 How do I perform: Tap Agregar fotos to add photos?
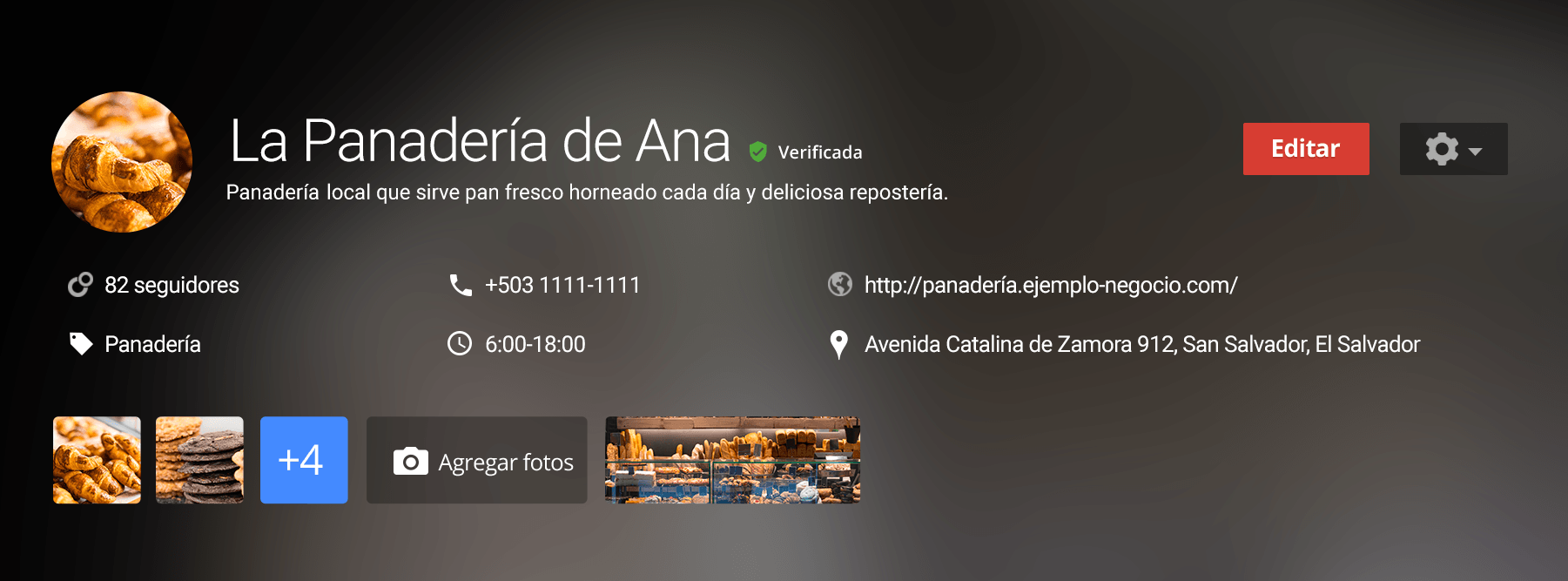click(x=476, y=460)
